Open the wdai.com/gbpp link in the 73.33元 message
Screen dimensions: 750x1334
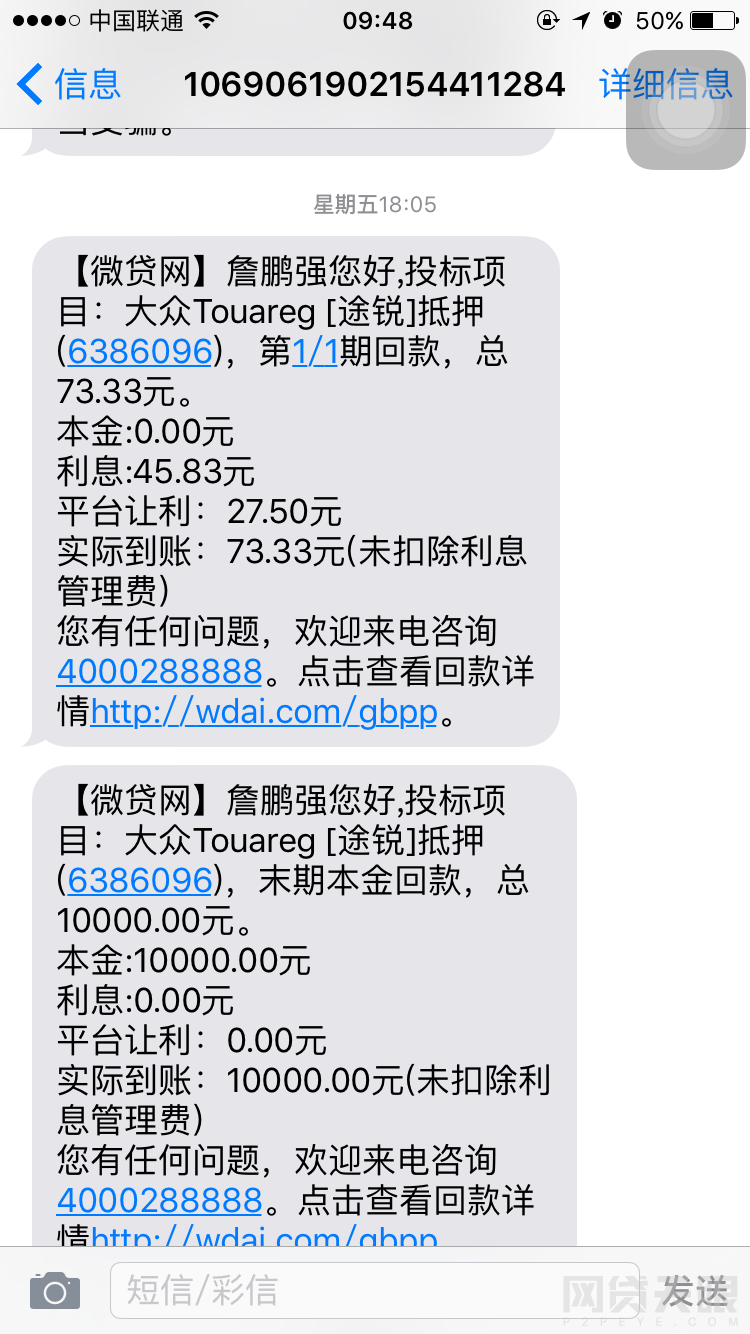pos(265,712)
